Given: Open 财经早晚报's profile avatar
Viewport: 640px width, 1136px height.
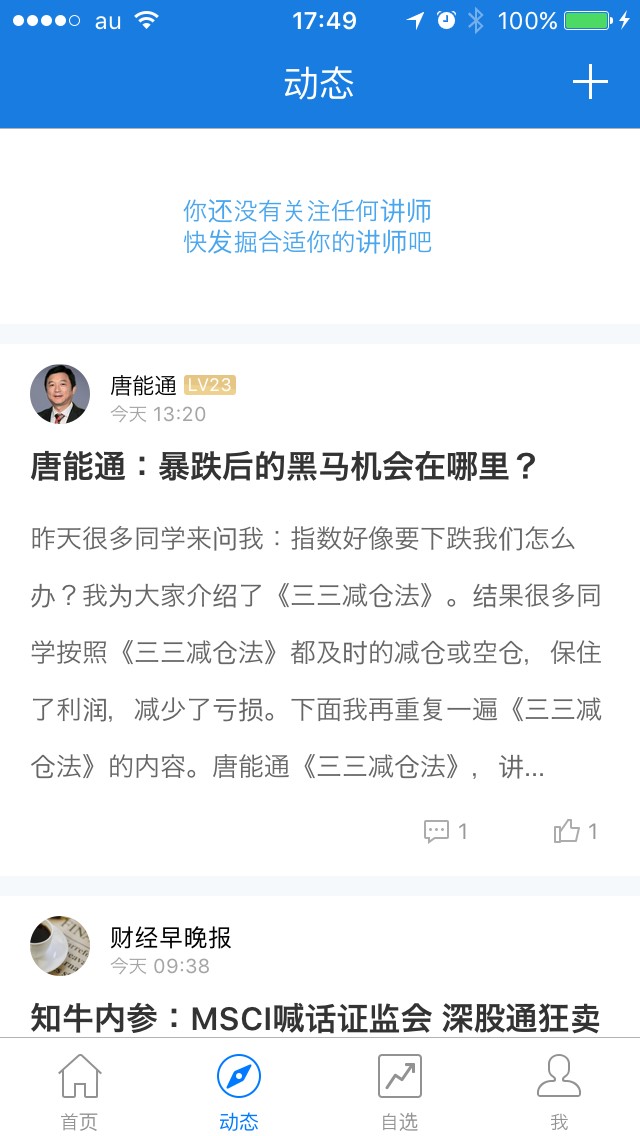Looking at the screenshot, I should tap(60, 946).
